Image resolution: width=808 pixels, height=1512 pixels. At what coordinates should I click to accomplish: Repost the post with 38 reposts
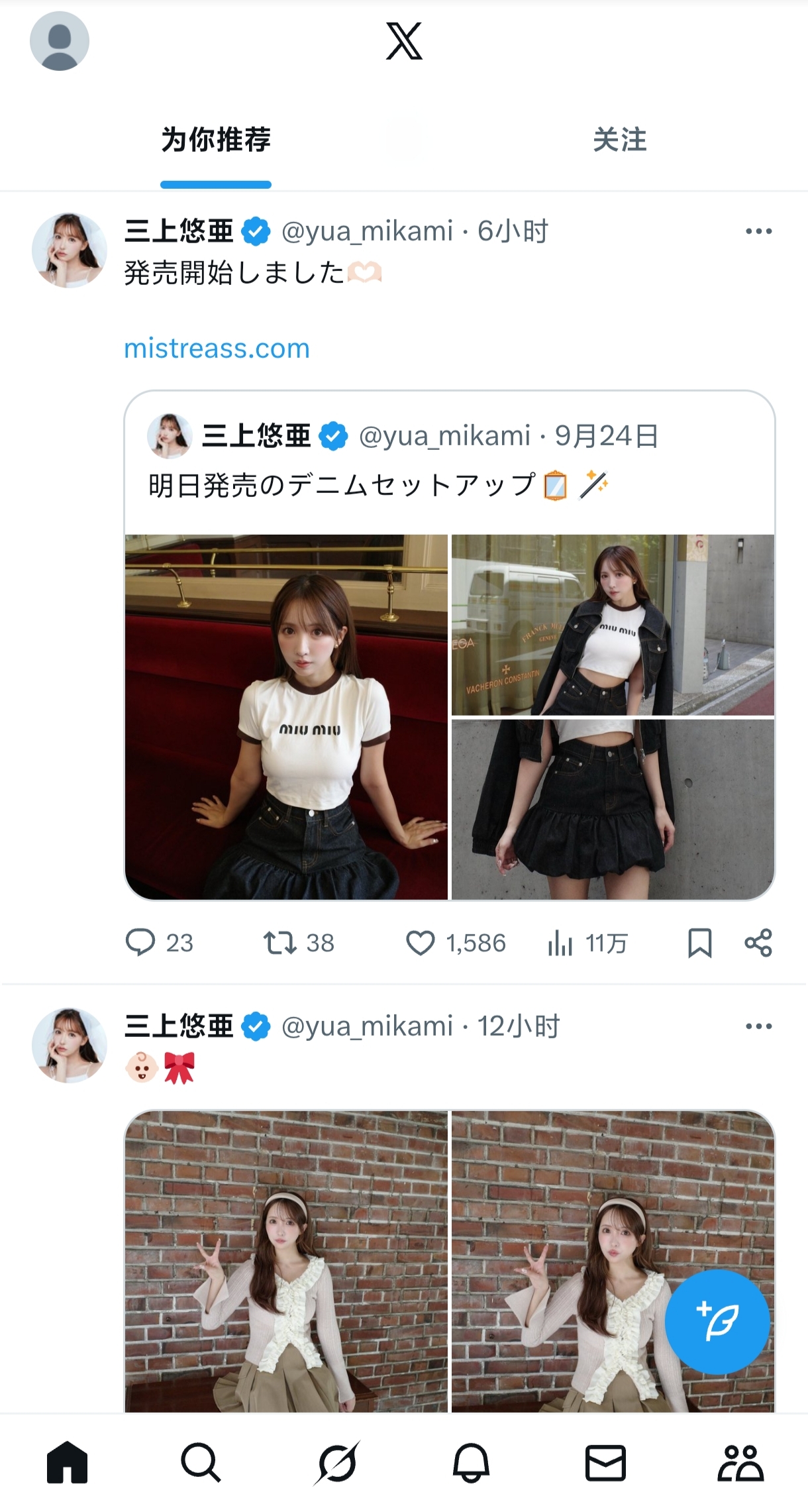point(280,943)
